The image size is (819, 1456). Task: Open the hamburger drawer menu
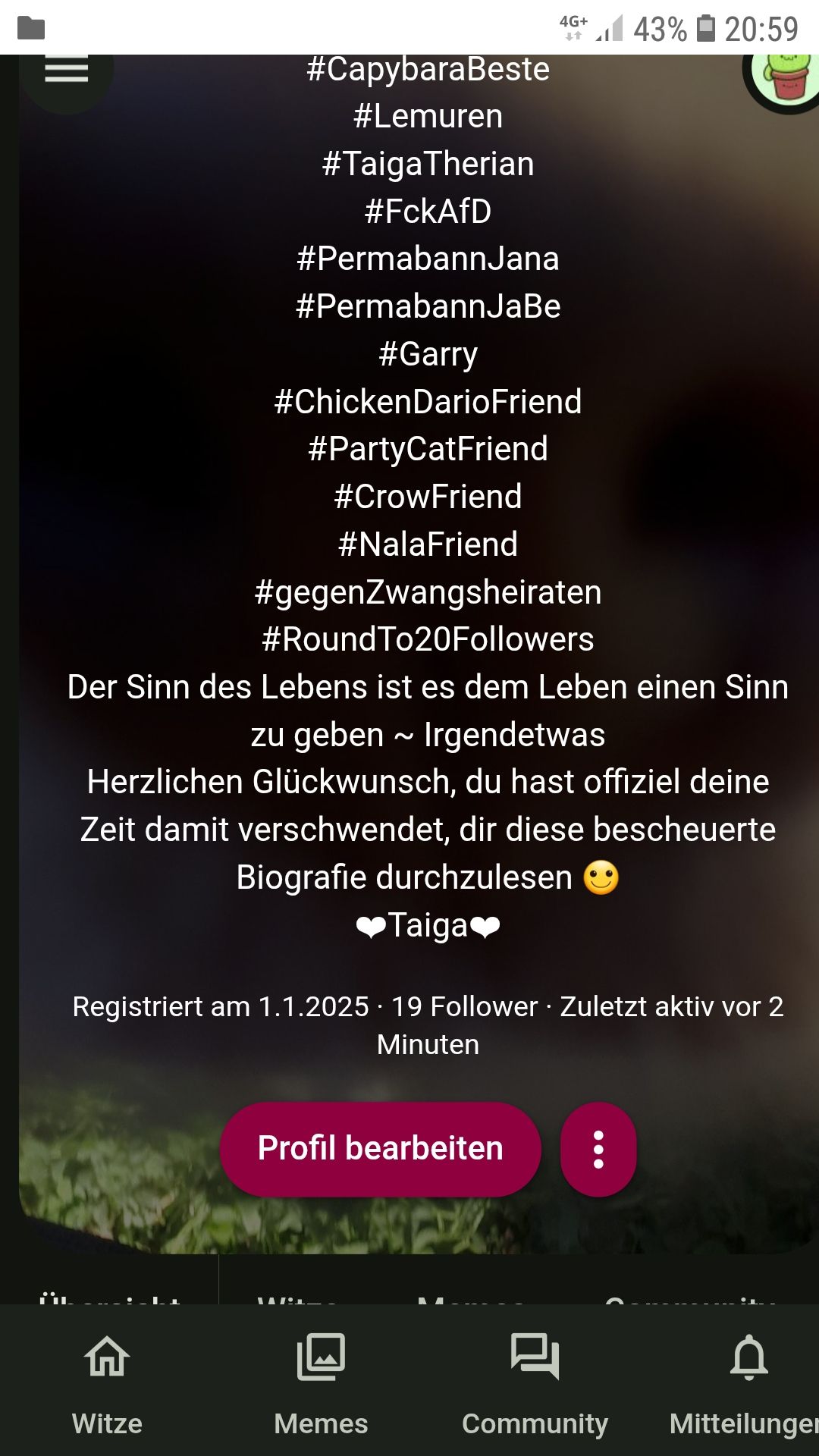coord(67,71)
